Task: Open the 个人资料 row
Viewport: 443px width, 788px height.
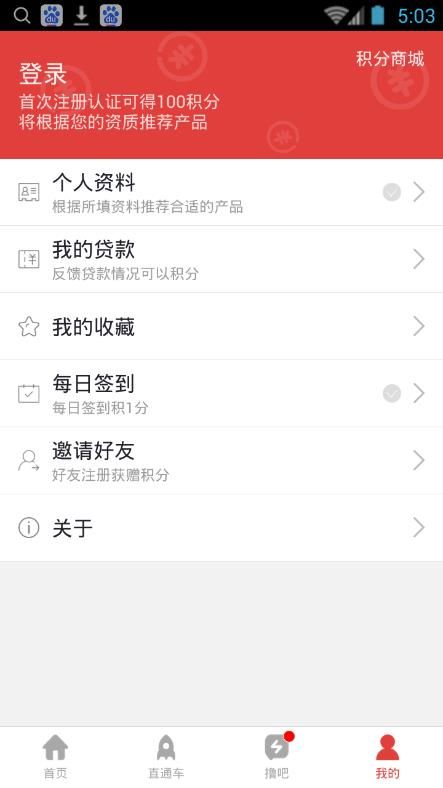Action: click(222, 192)
